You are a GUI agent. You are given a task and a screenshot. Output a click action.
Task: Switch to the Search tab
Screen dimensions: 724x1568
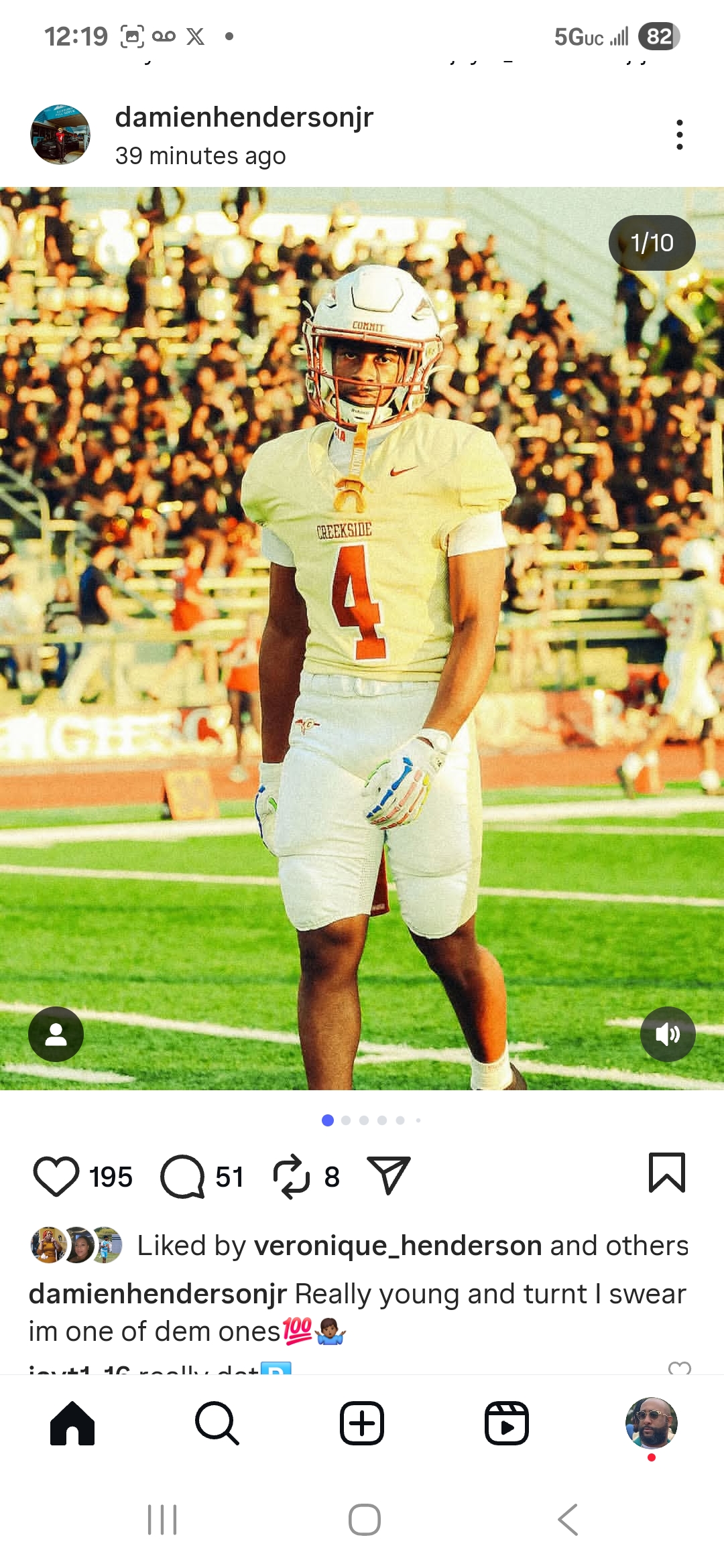217,1423
